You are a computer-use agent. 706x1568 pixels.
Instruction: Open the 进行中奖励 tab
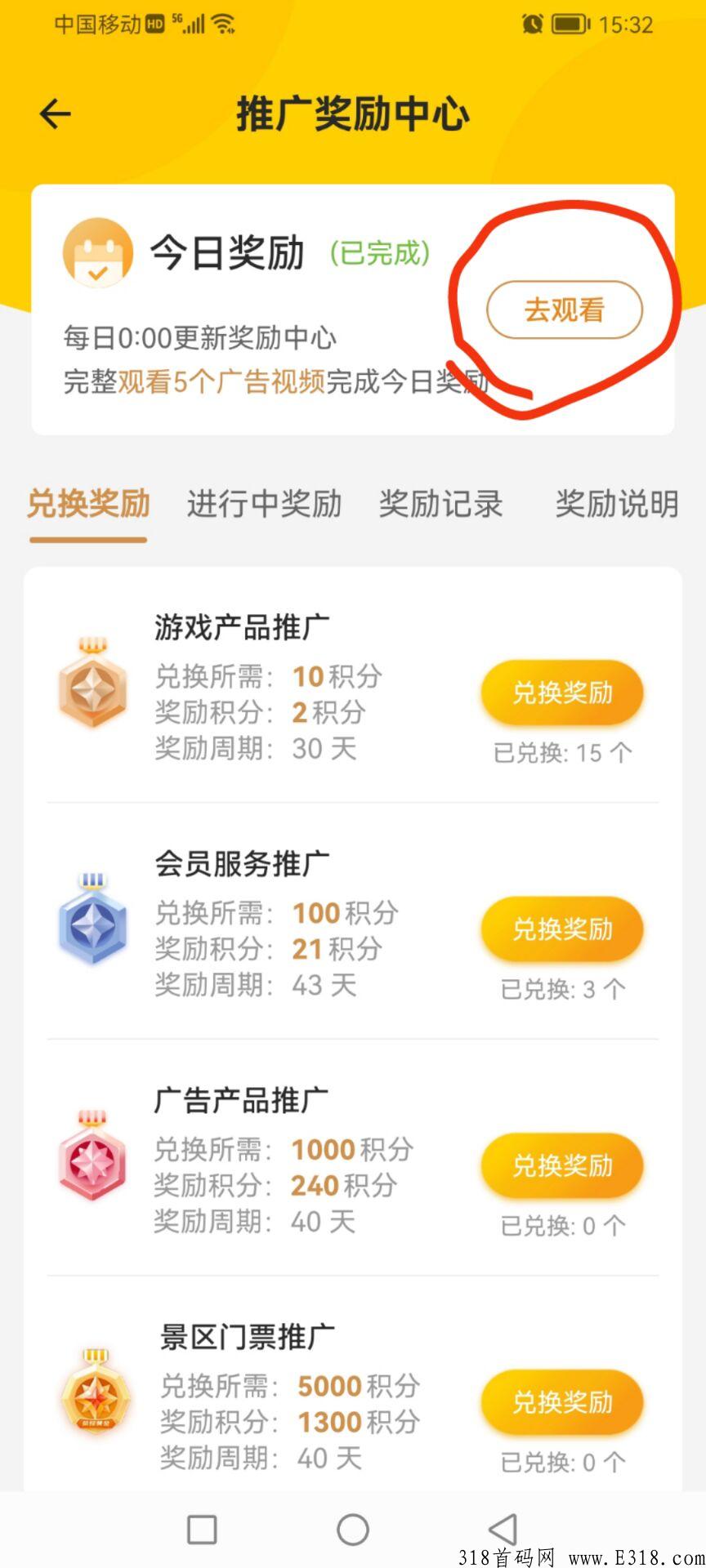coord(264,504)
